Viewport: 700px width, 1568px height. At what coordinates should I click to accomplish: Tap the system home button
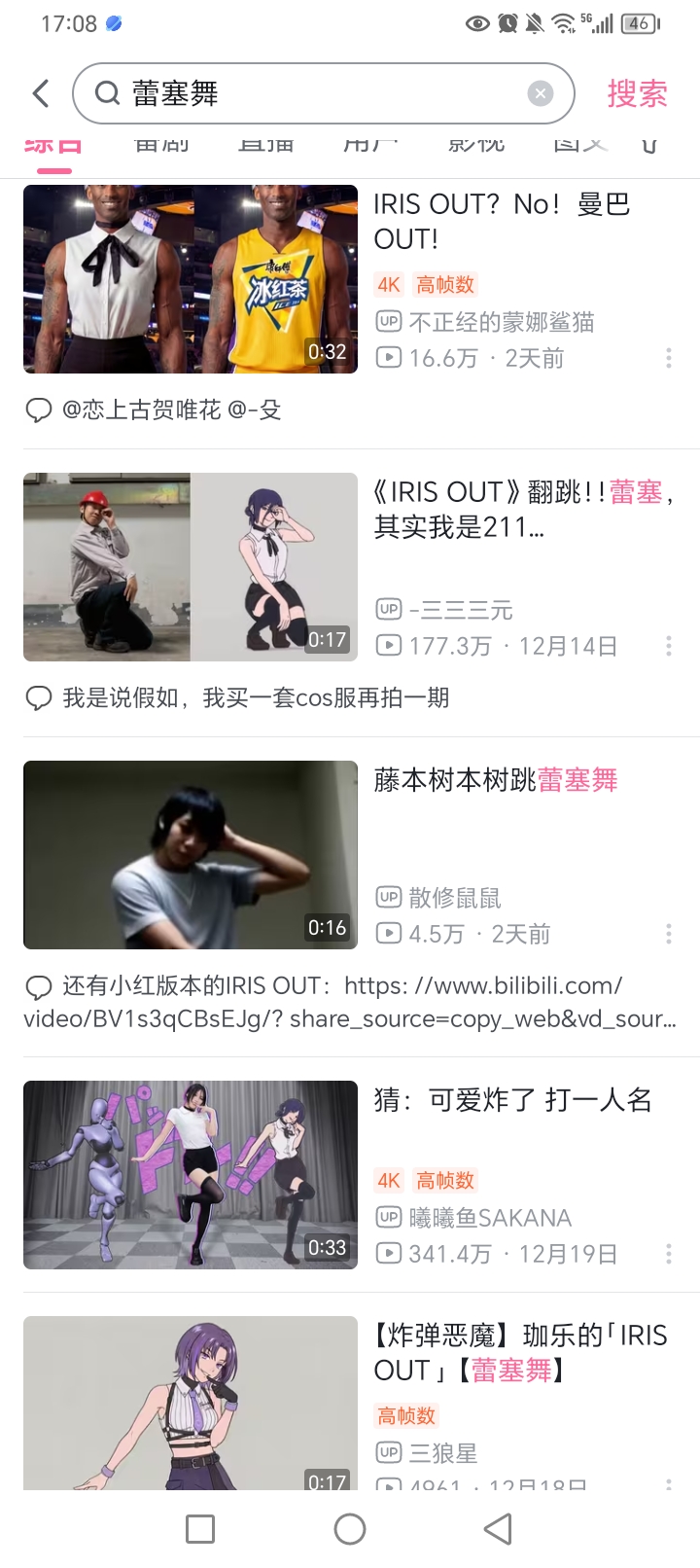point(350,1529)
